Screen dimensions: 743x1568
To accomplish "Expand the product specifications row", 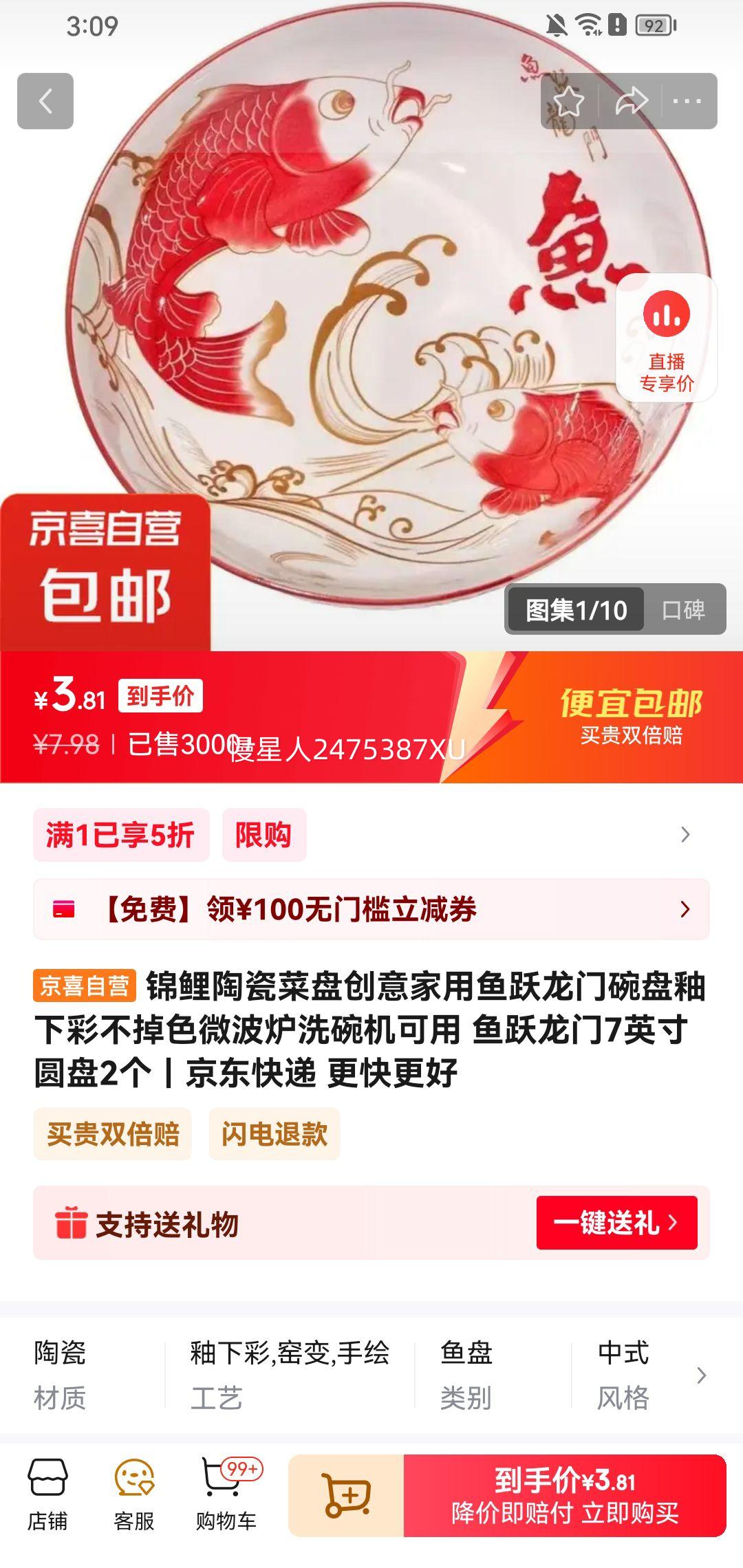I will (x=701, y=1375).
